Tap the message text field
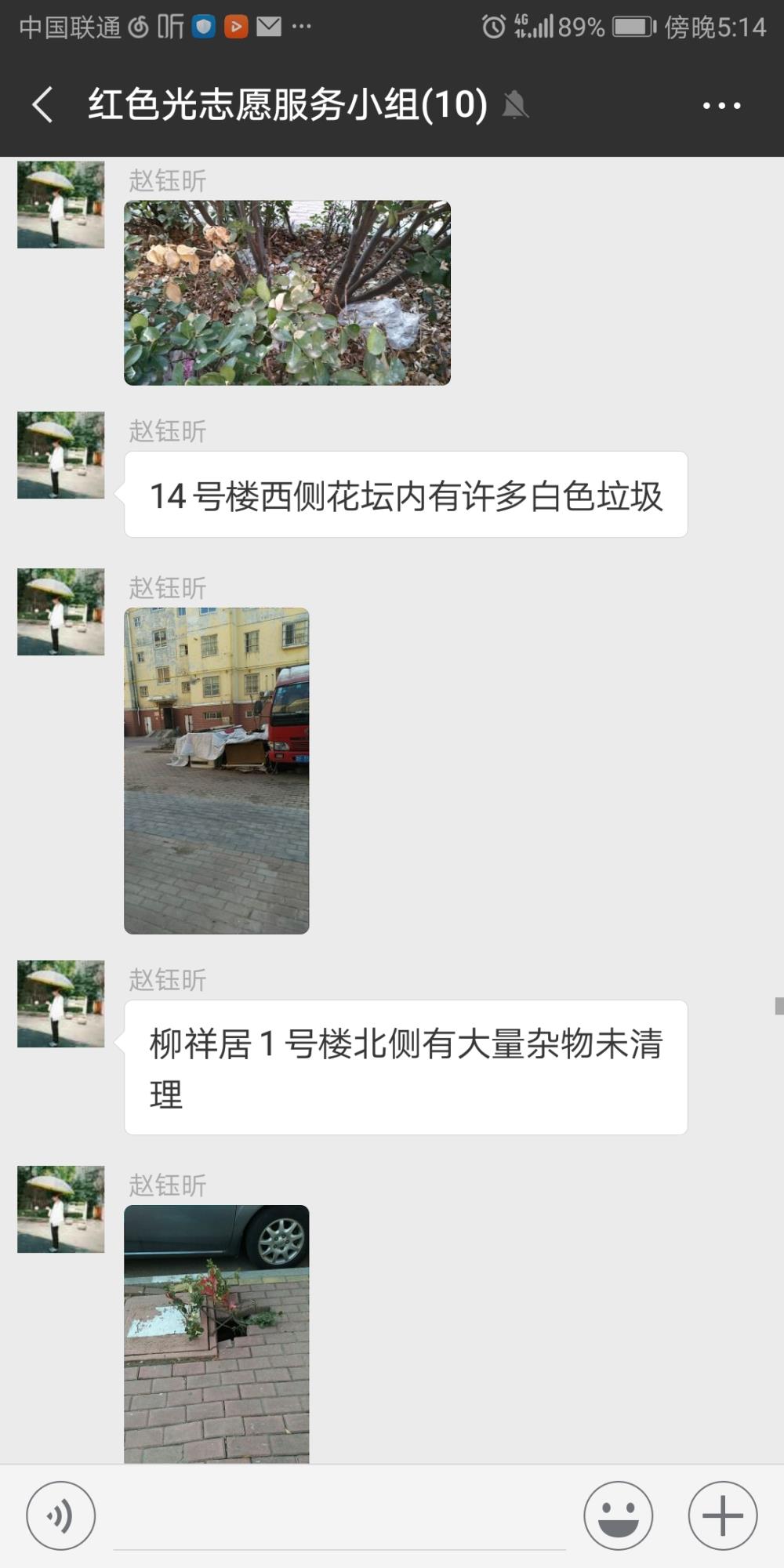Viewport: 784px width, 1568px height. [339, 1517]
